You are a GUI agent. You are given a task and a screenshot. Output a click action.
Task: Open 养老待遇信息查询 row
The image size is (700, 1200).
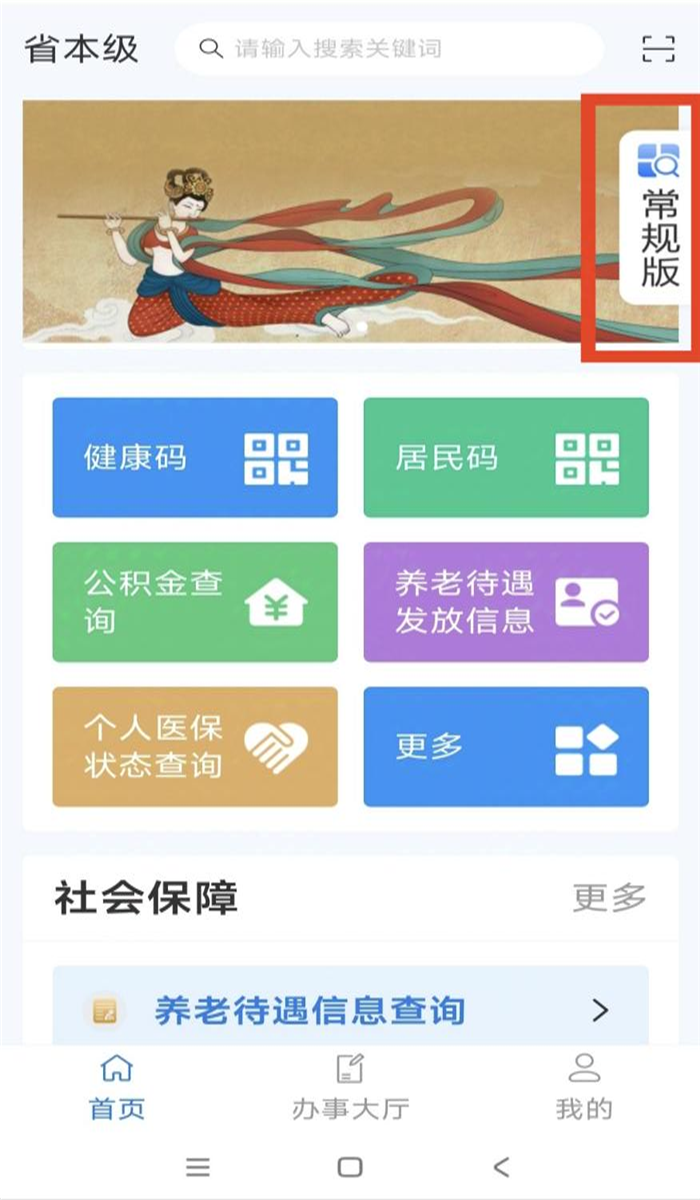350,1010
